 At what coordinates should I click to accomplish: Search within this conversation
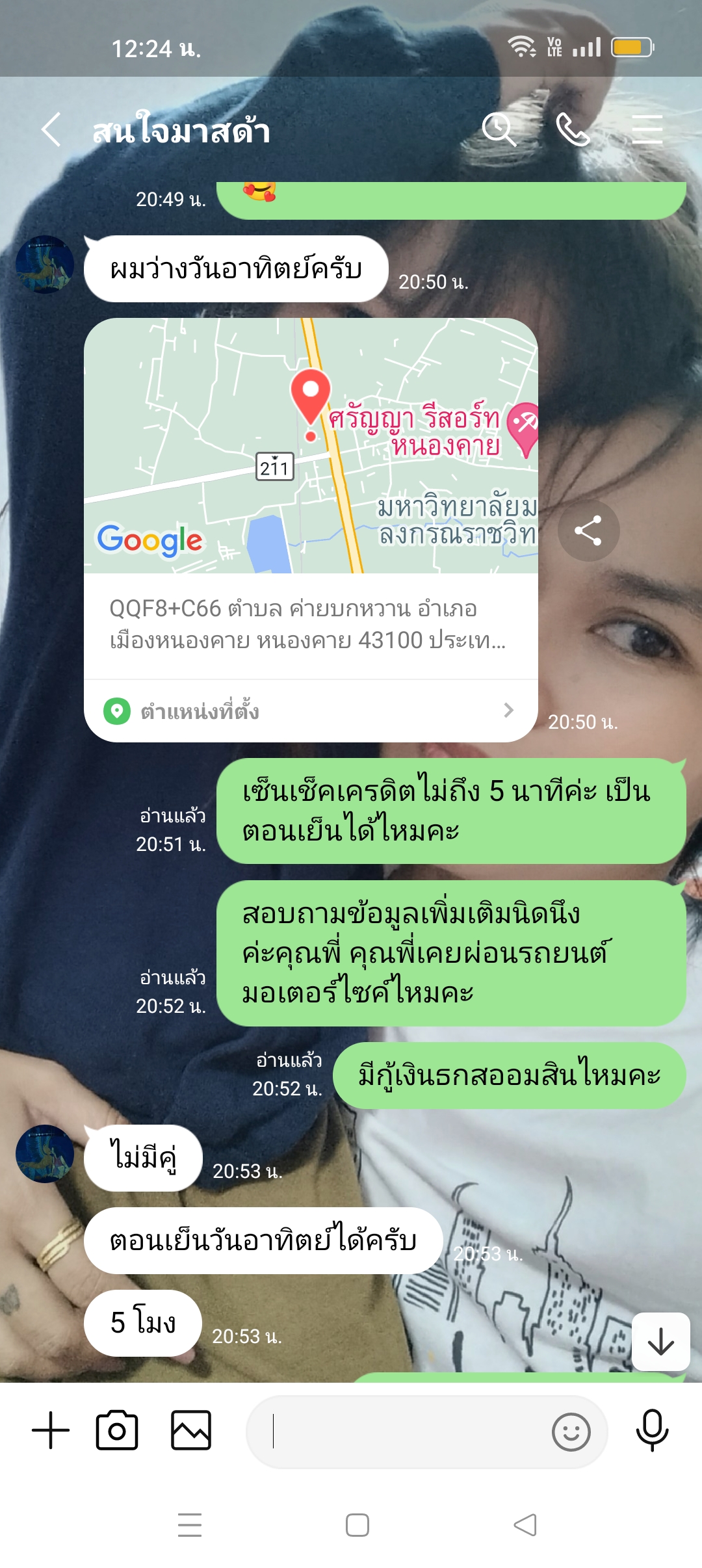[499, 129]
